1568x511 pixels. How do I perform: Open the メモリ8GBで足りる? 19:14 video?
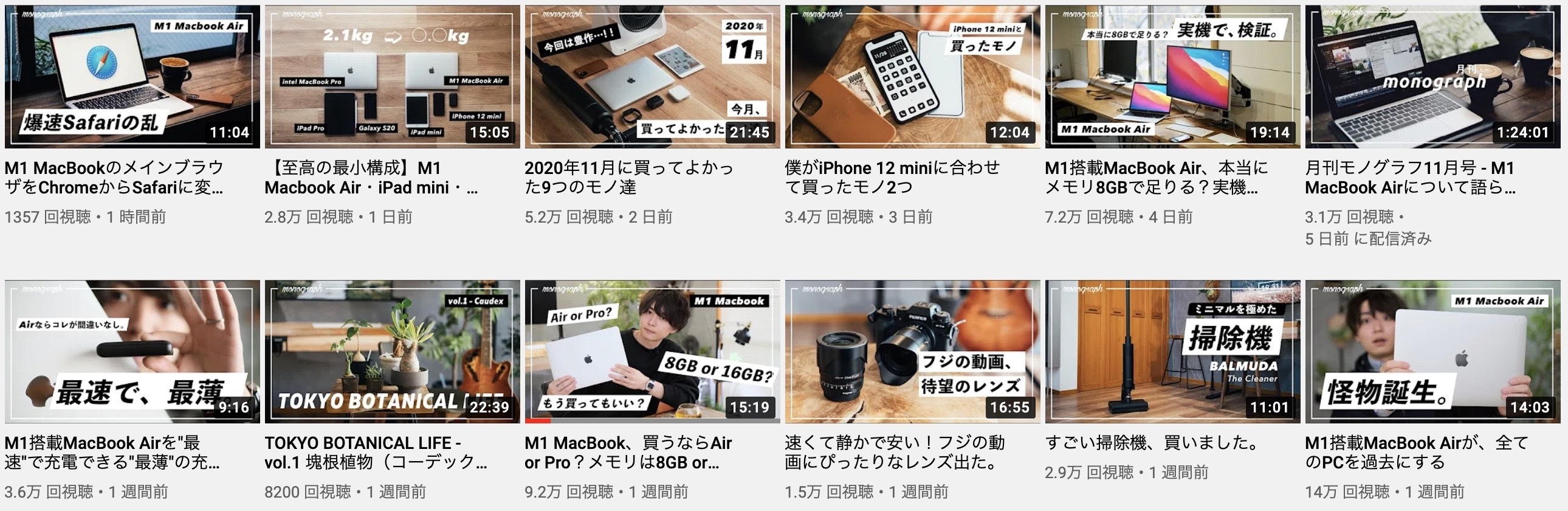pos(1172,77)
